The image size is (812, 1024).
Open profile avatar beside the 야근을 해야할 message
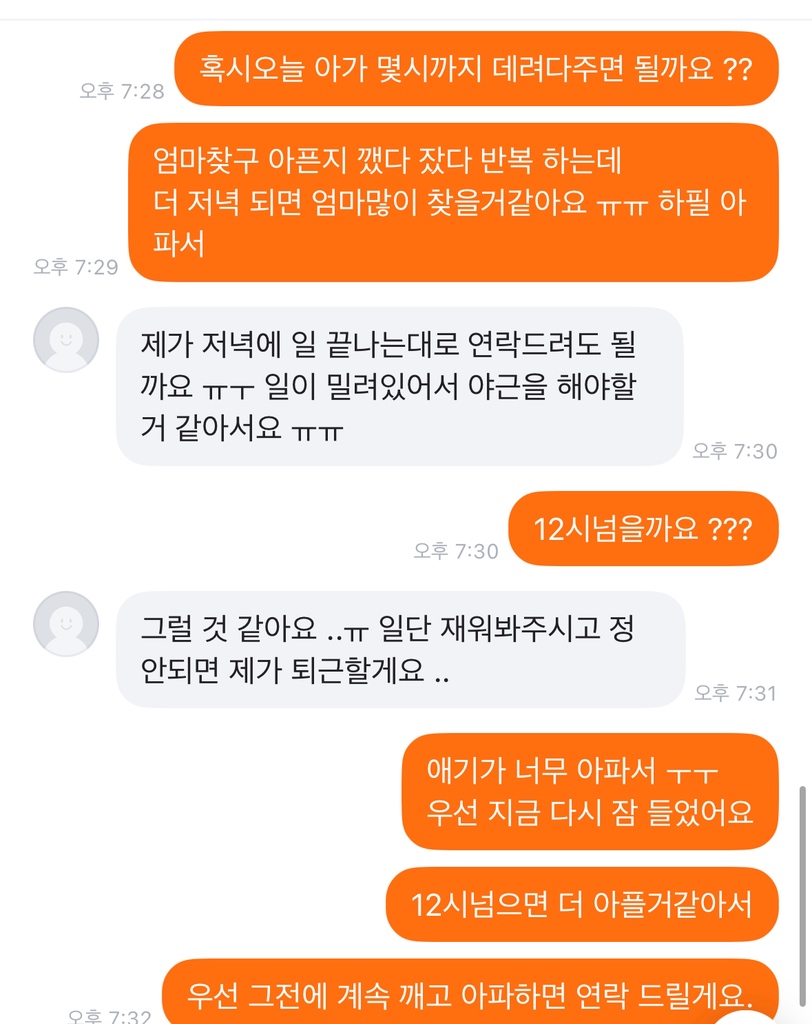66,340
